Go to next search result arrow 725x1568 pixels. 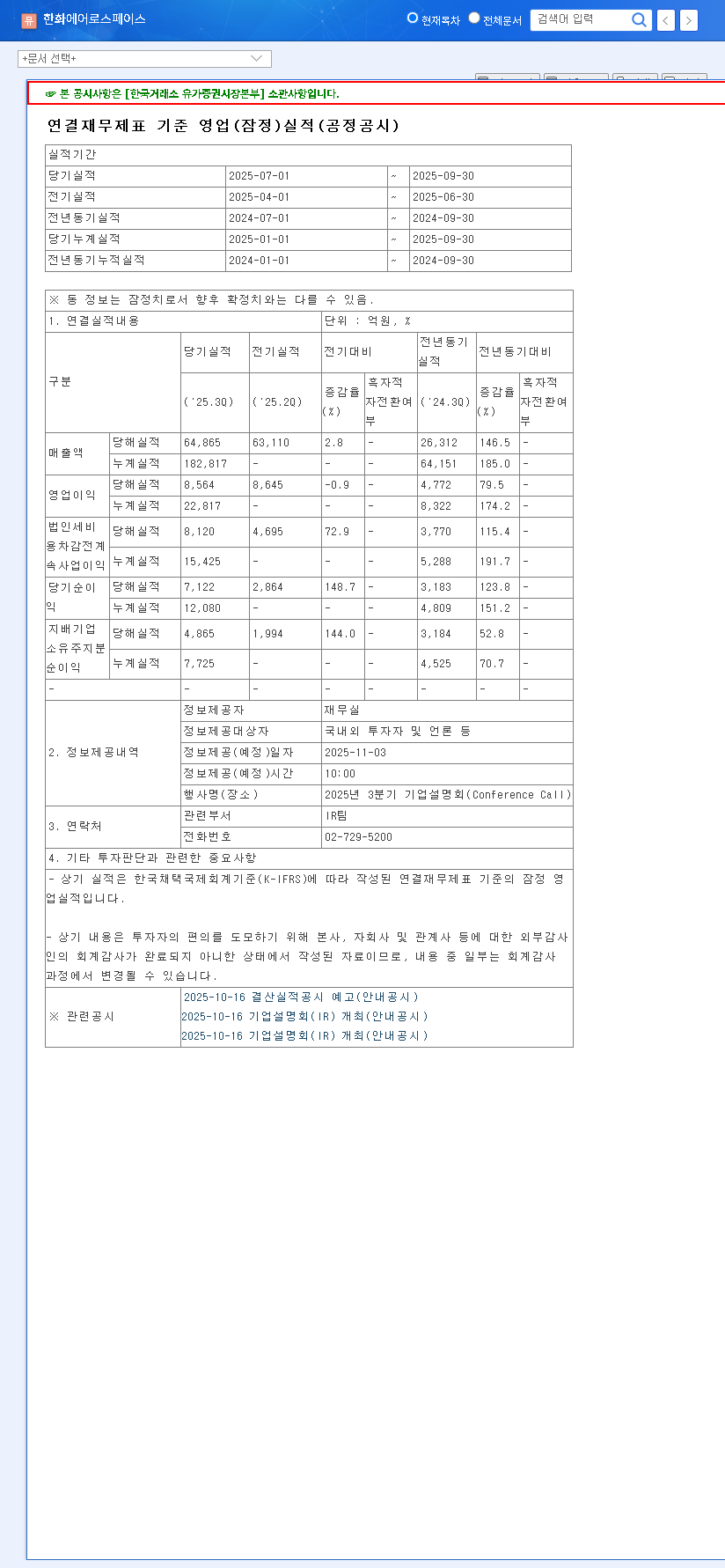tap(689, 20)
